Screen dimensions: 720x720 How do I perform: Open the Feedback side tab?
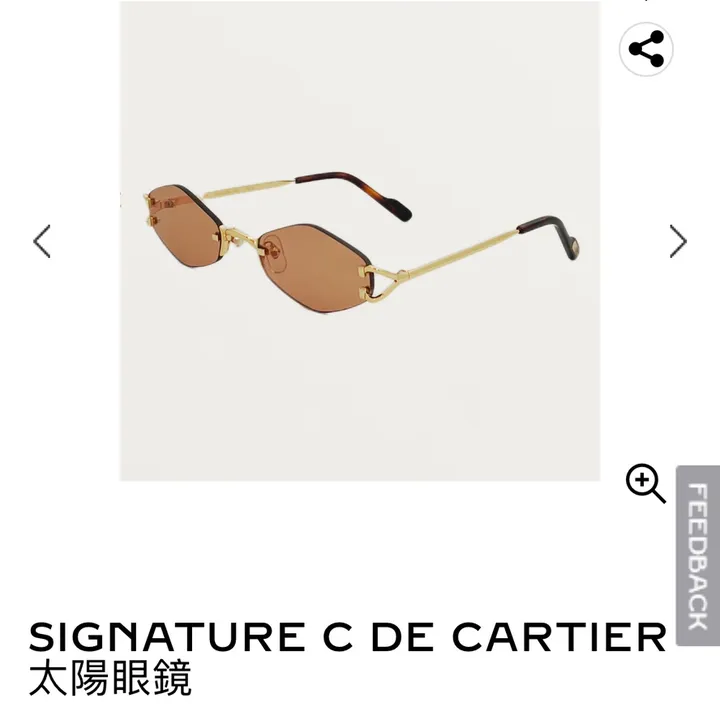(698, 555)
